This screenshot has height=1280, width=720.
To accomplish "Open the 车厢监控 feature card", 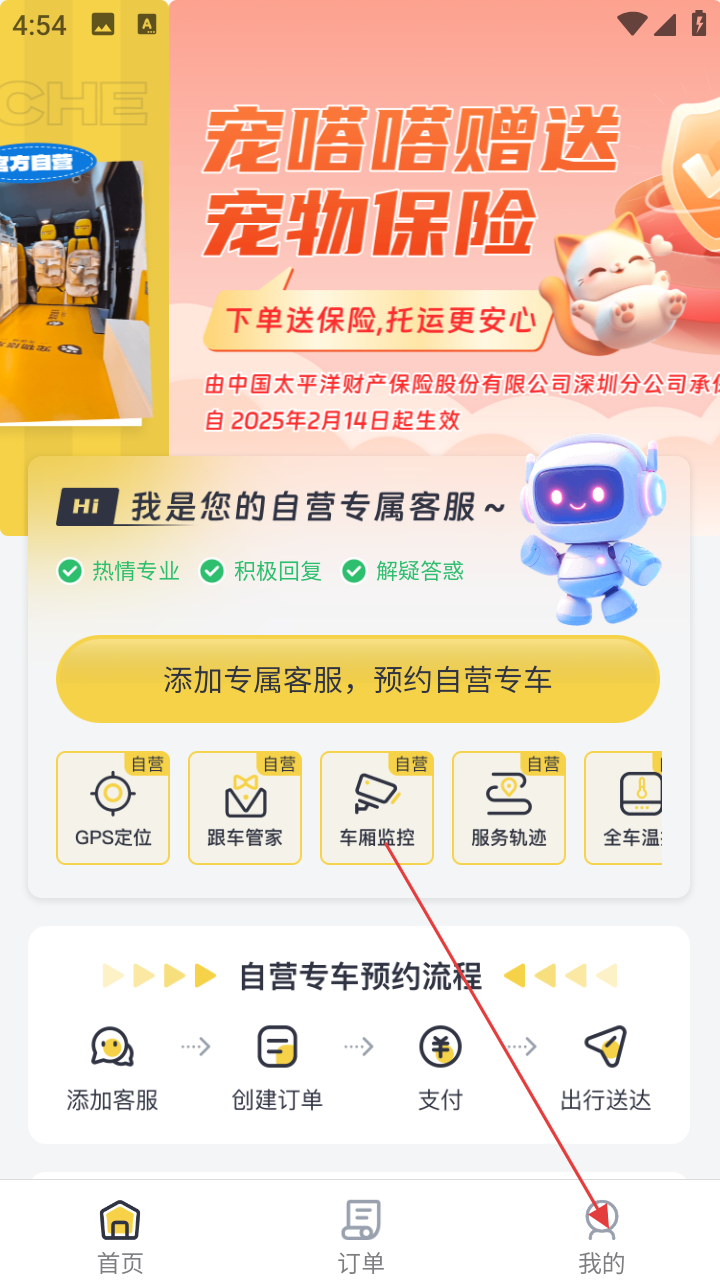I will 377,808.
